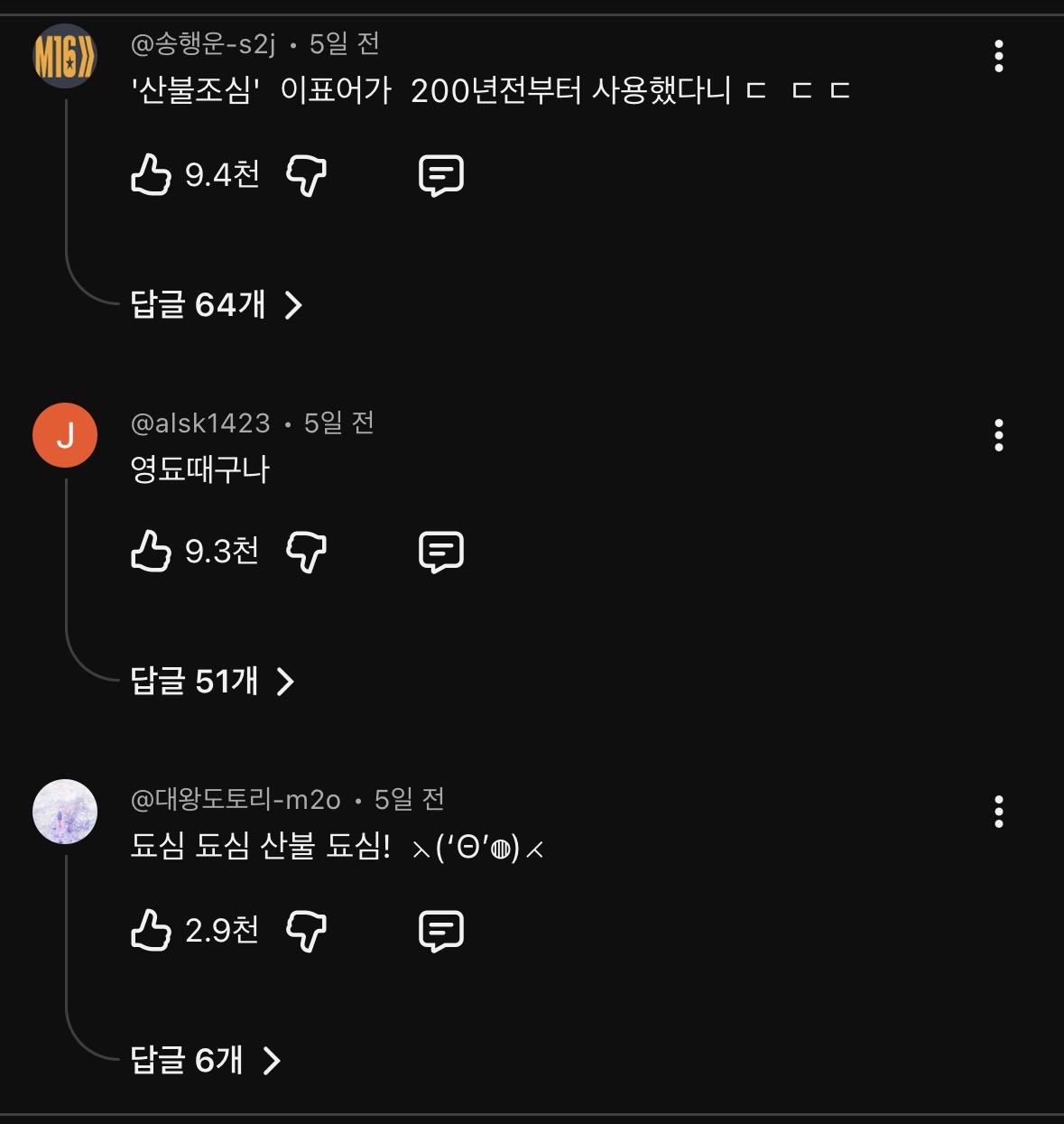
Task: Expand 답글 6개 replies
Action: (x=204, y=1060)
